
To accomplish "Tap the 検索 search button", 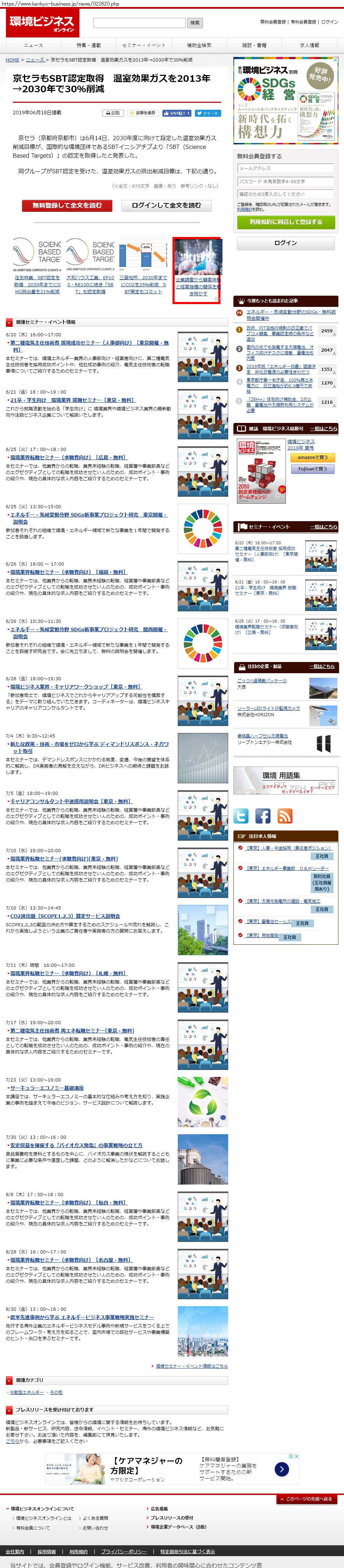I will click(x=195, y=22).
